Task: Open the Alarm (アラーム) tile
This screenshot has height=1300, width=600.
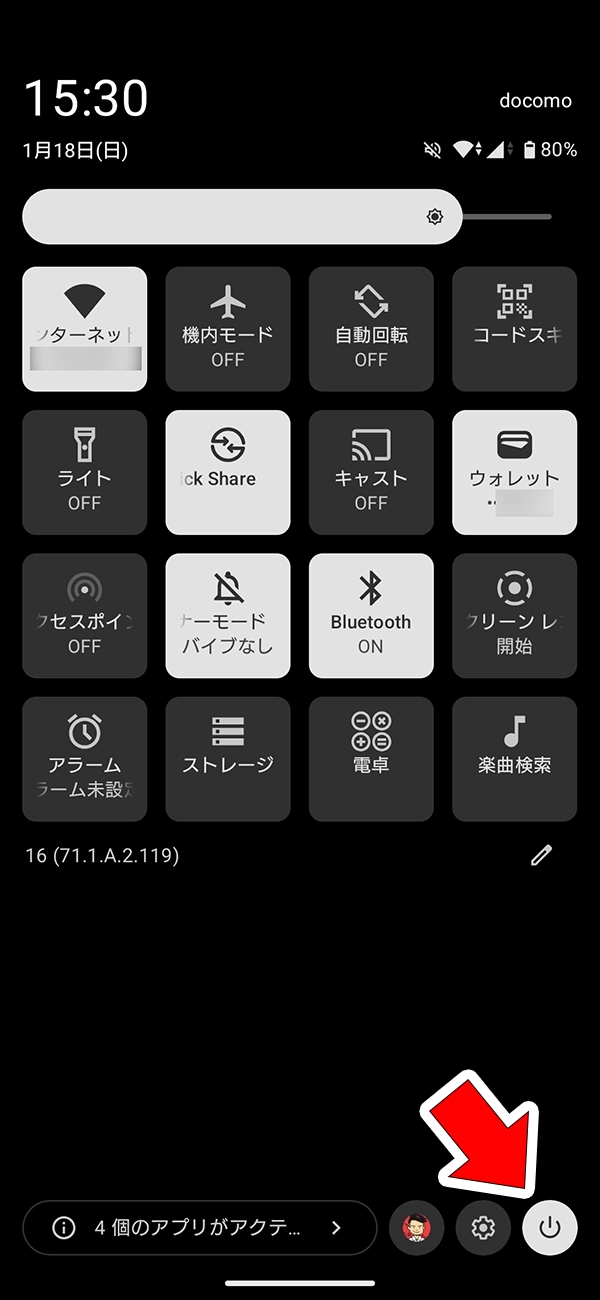Action: tap(84, 759)
